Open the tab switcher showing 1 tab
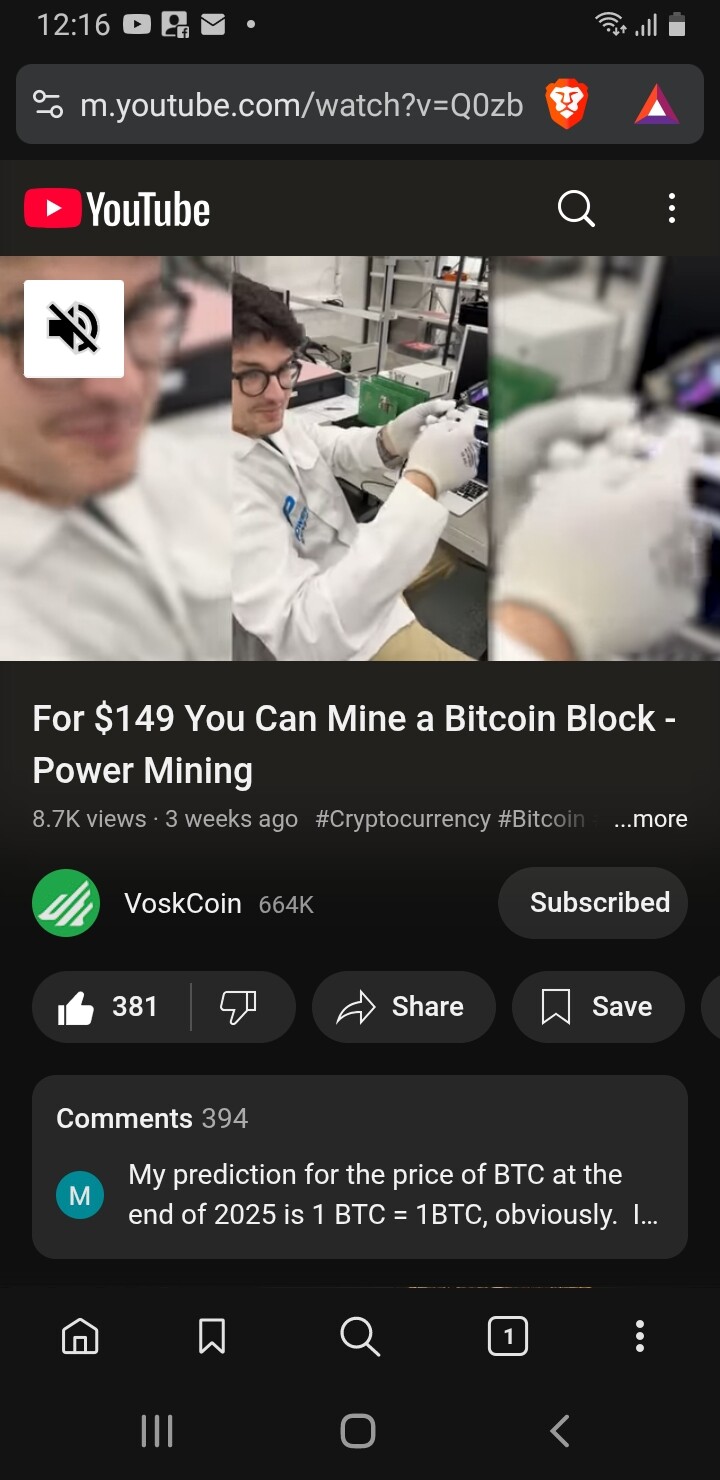Screen dimensions: 720x1480 (508, 1336)
